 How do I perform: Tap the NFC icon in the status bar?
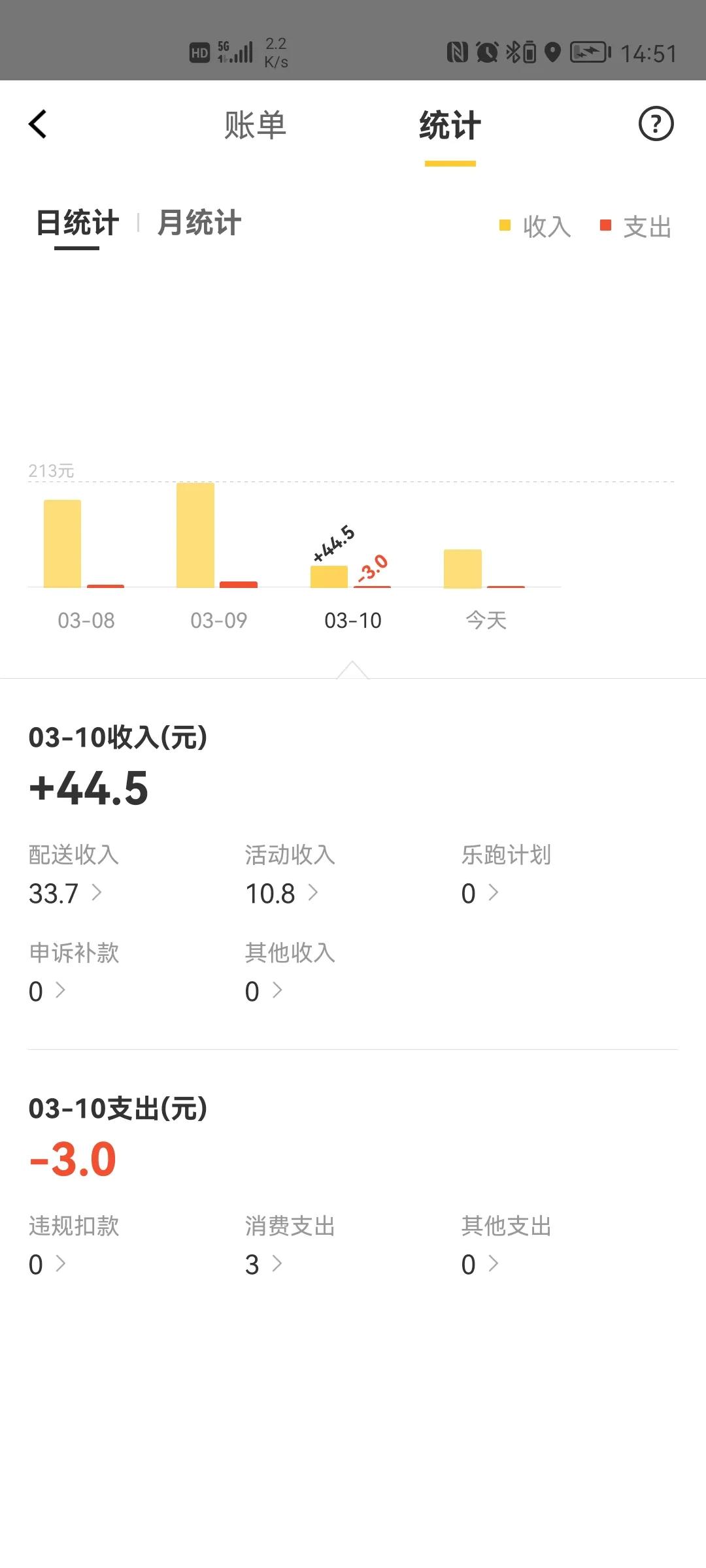coord(456,50)
